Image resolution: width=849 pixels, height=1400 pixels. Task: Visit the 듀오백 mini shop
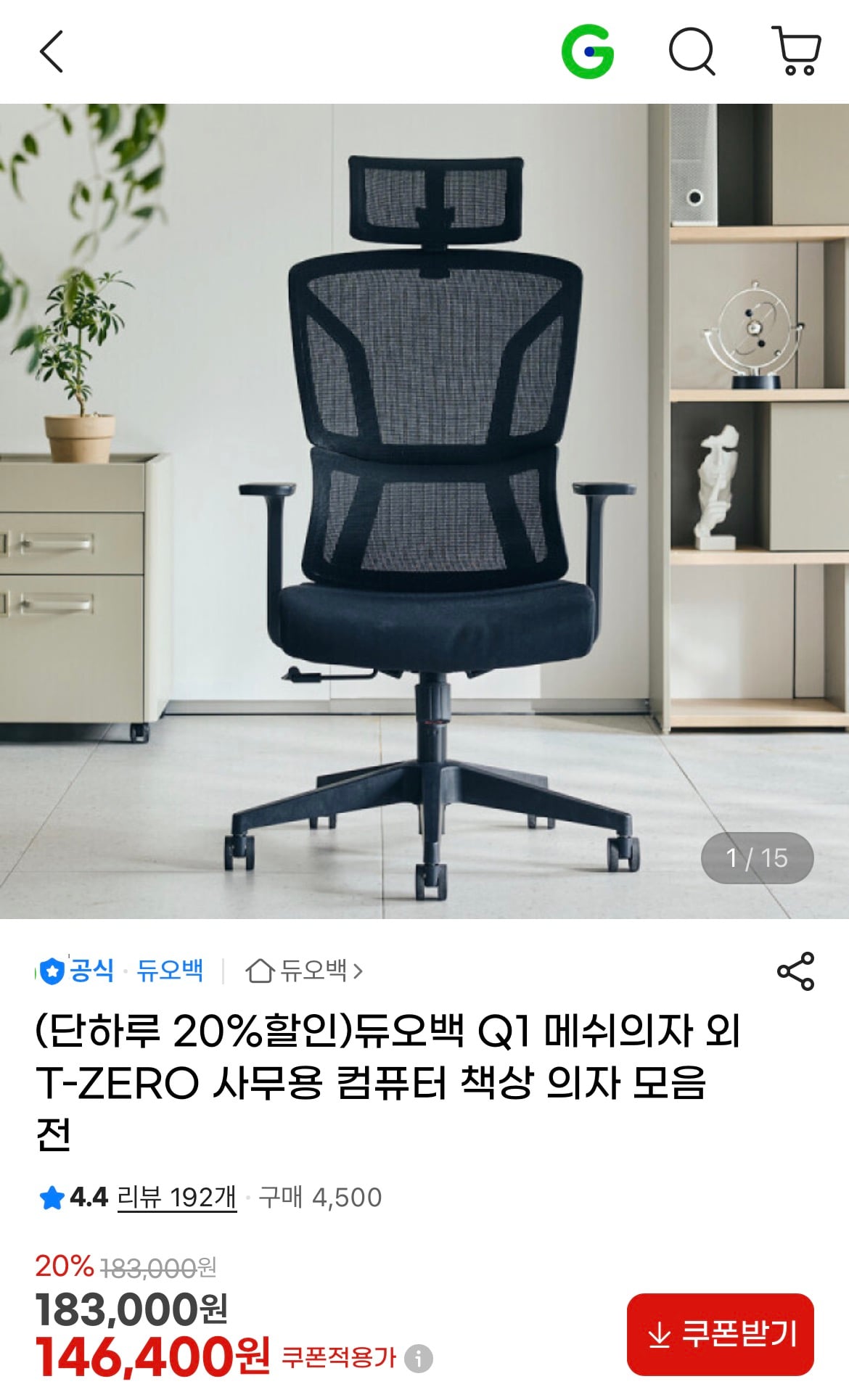pyautogui.click(x=304, y=971)
